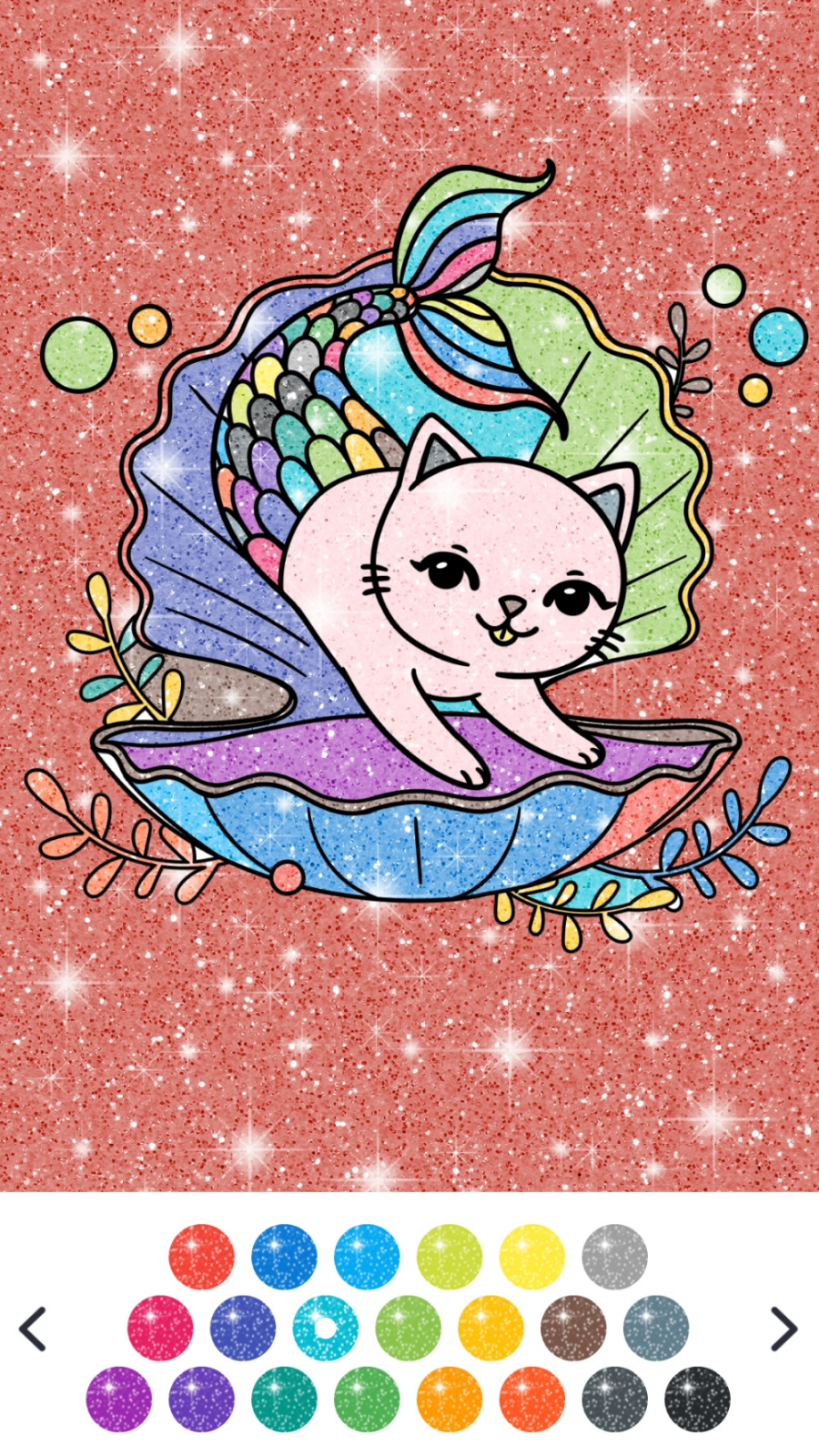
Task: Tap the selected cyan glitter swatch
Action: pos(326,1329)
